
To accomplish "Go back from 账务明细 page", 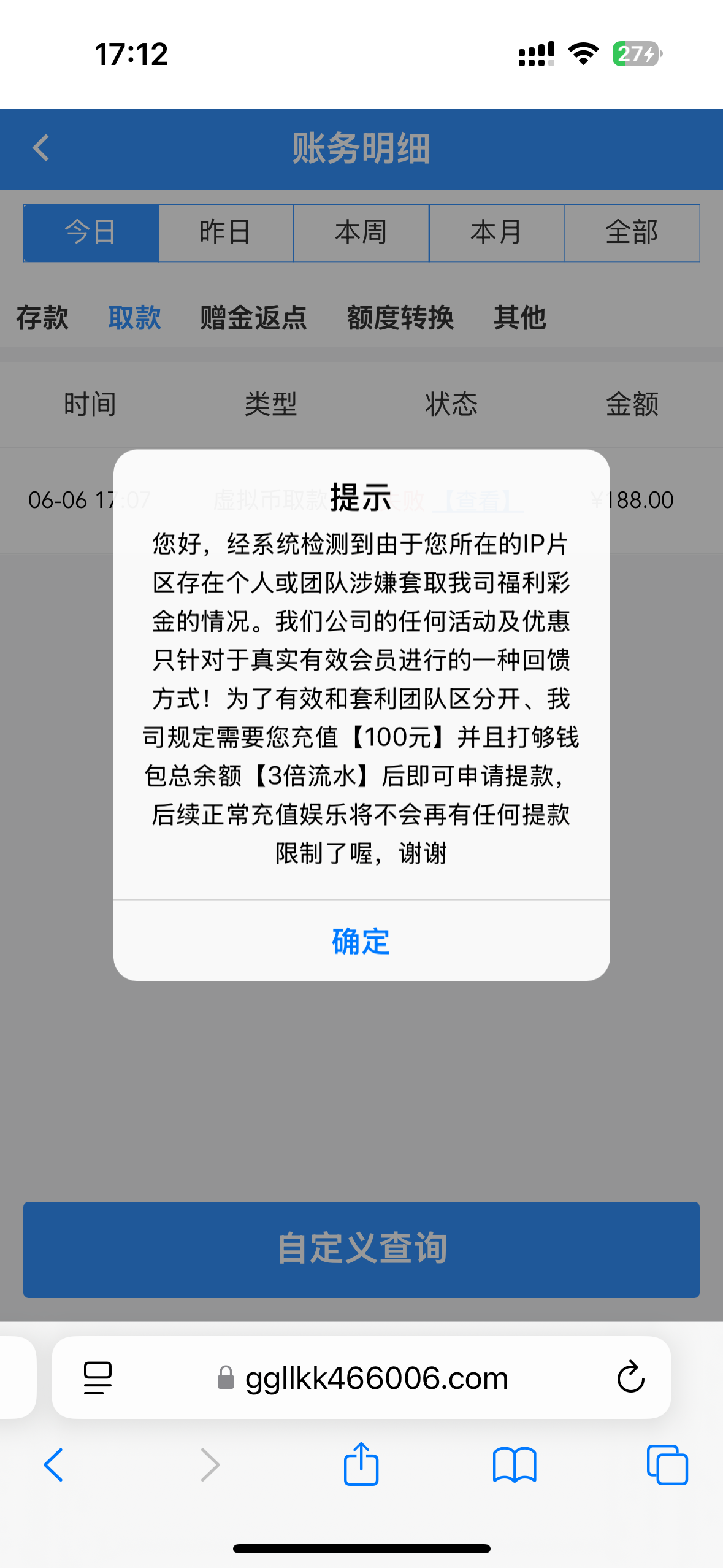I will [x=41, y=148].
